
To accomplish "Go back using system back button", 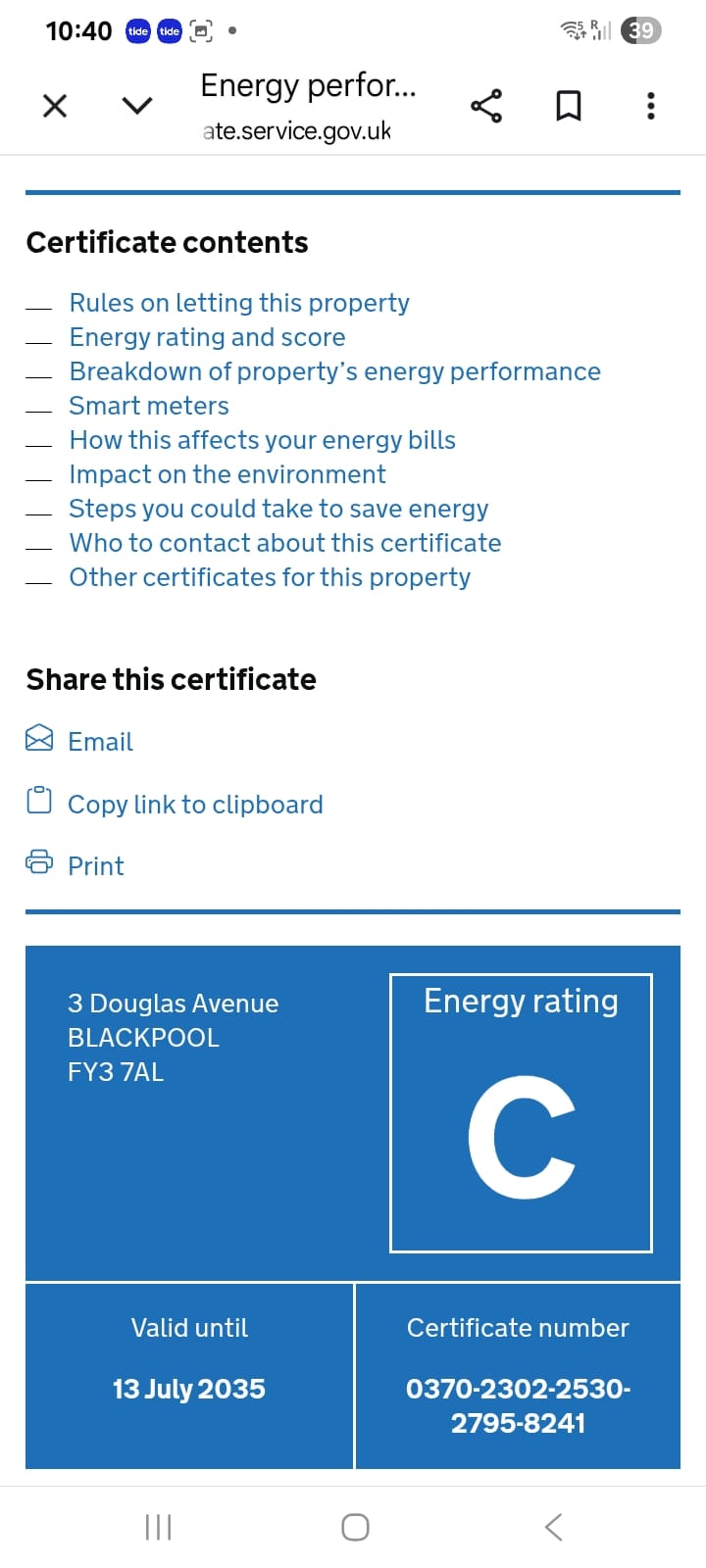I will point(554,1527).
